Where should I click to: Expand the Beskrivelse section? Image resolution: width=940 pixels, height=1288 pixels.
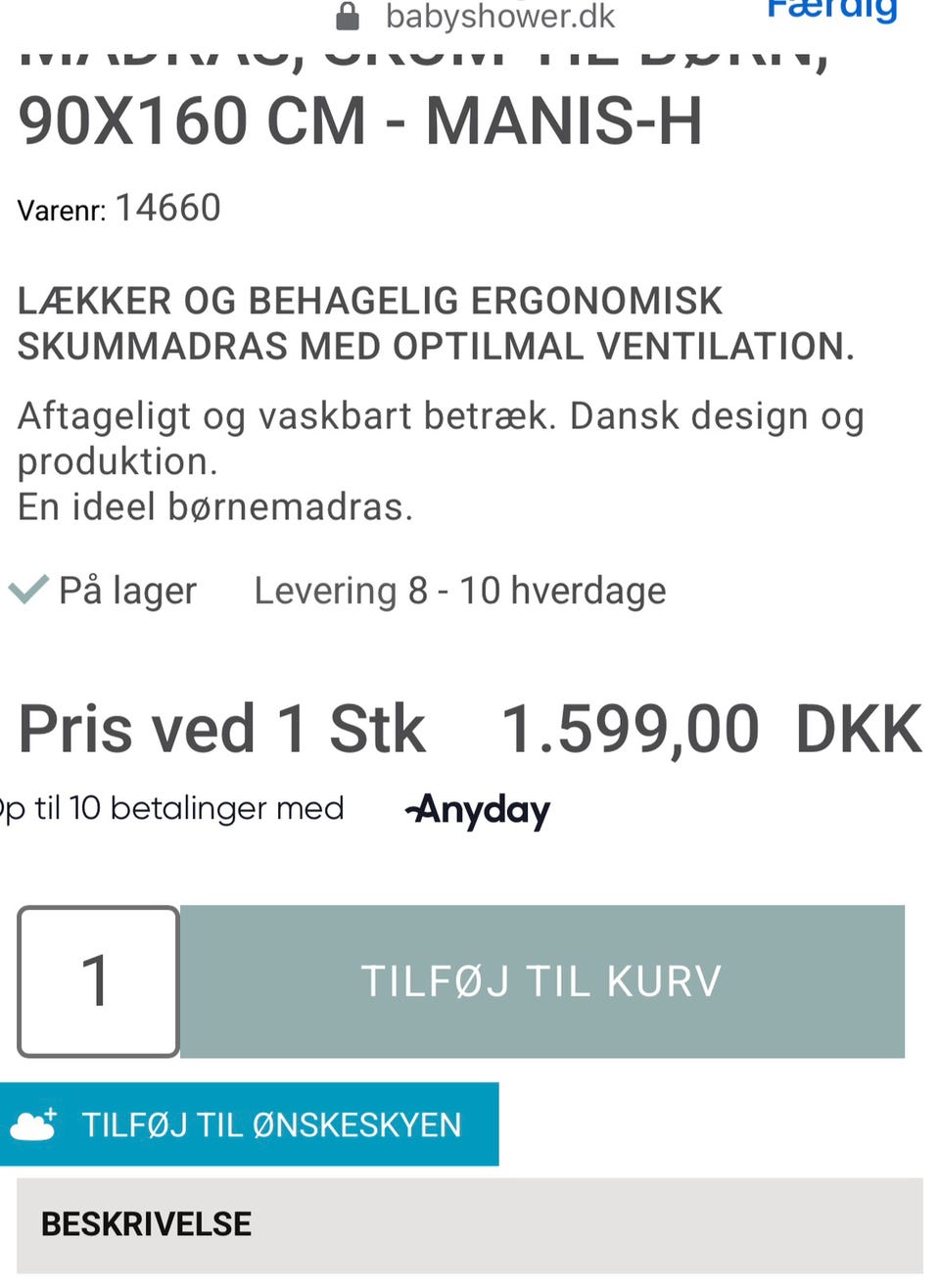[469, 1224]
